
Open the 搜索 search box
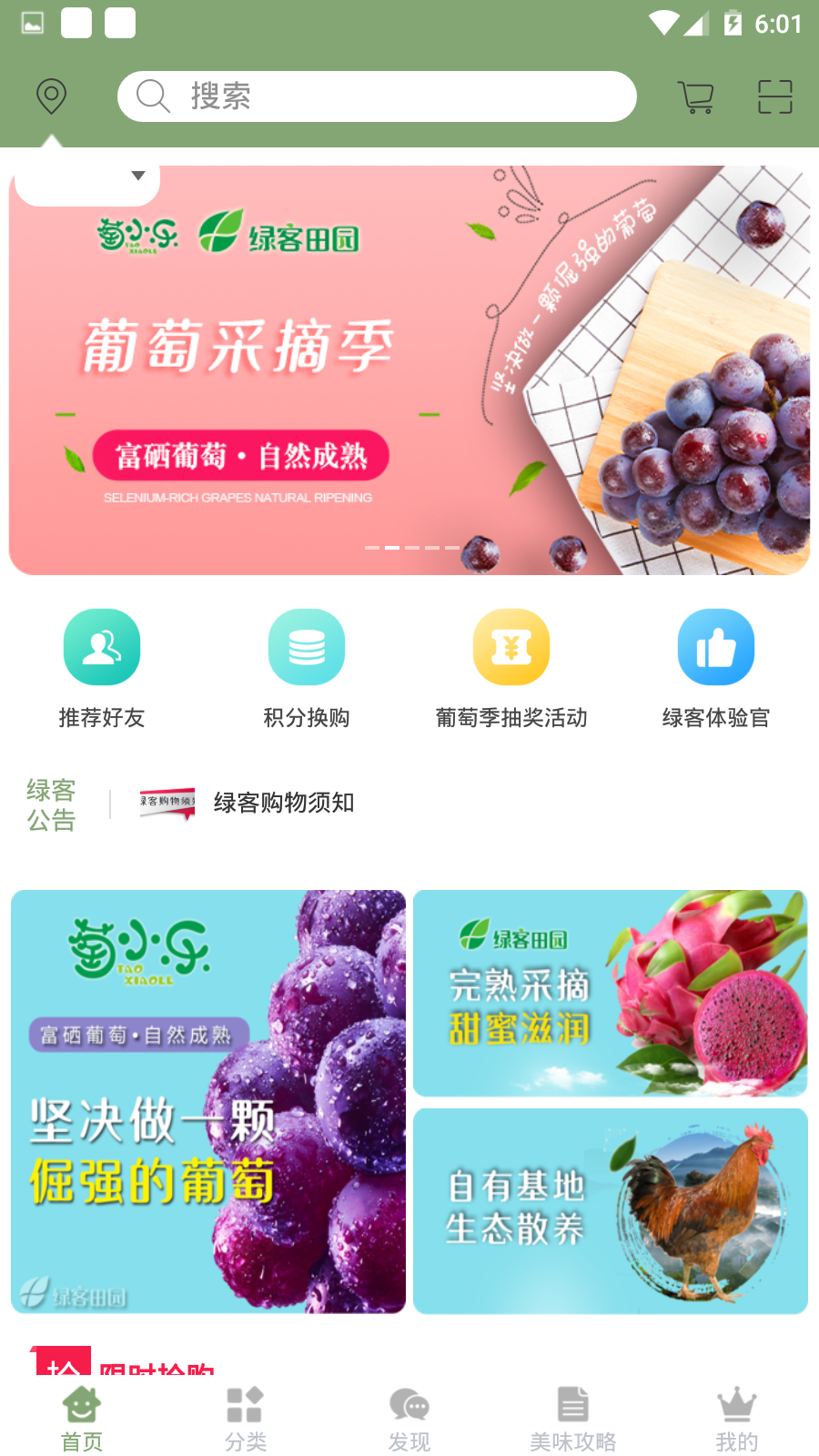click(377, 96)
